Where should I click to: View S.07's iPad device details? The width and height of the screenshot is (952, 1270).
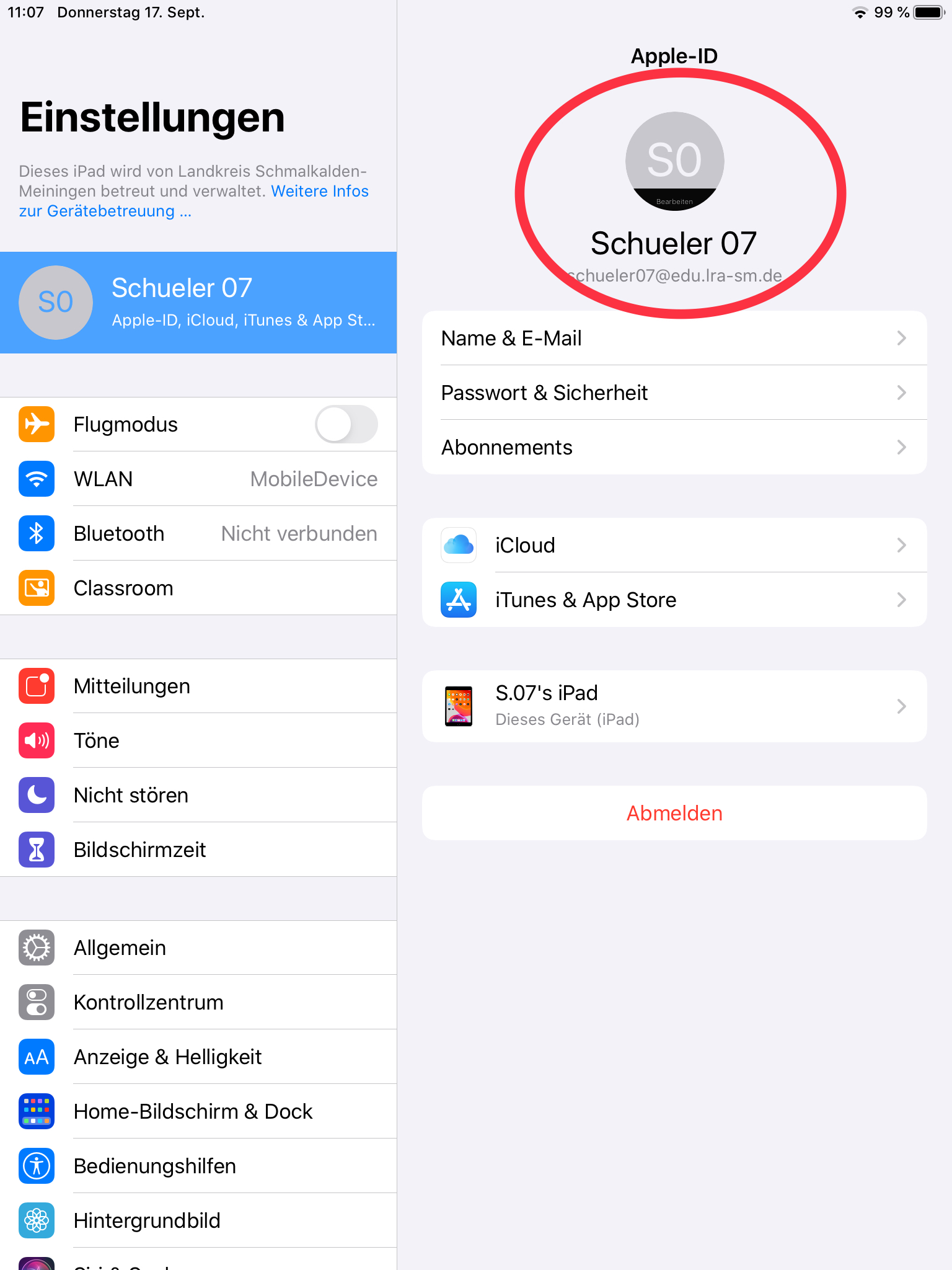pyautogui.click(x=674, y=706)
